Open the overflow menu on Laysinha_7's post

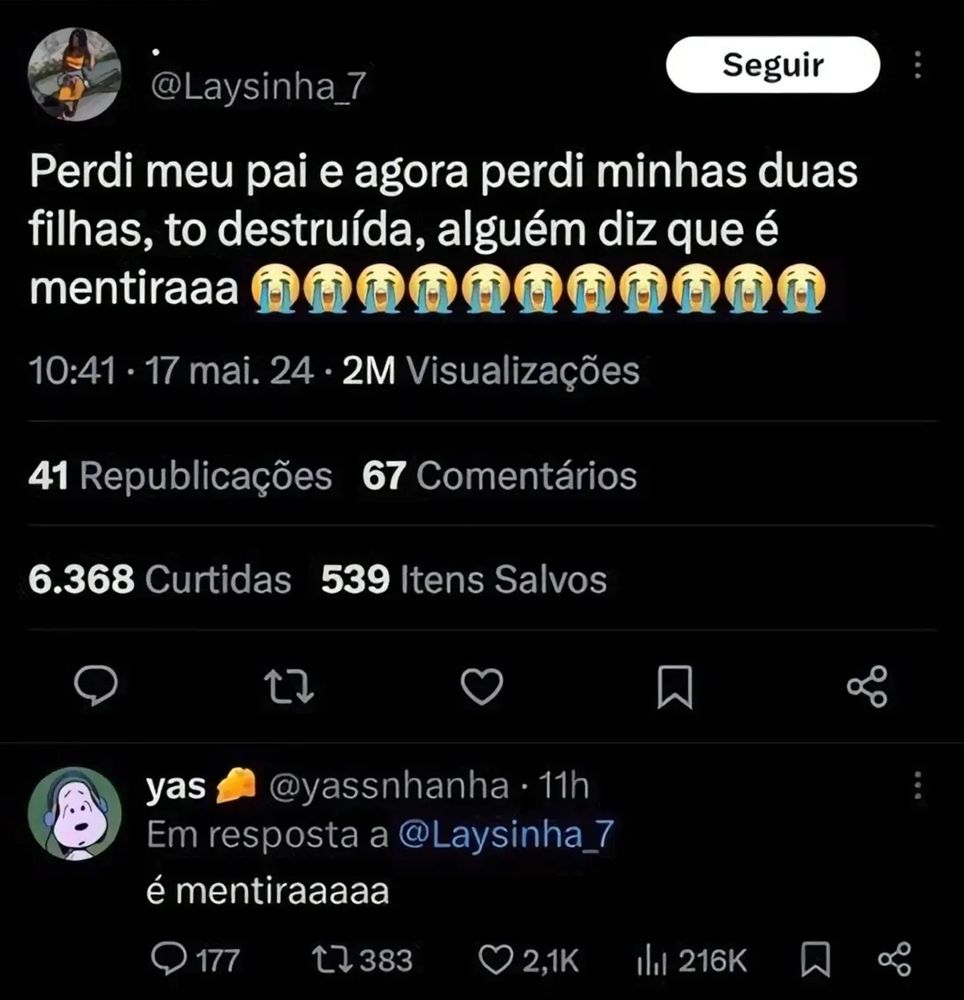(x=919, y=66)
